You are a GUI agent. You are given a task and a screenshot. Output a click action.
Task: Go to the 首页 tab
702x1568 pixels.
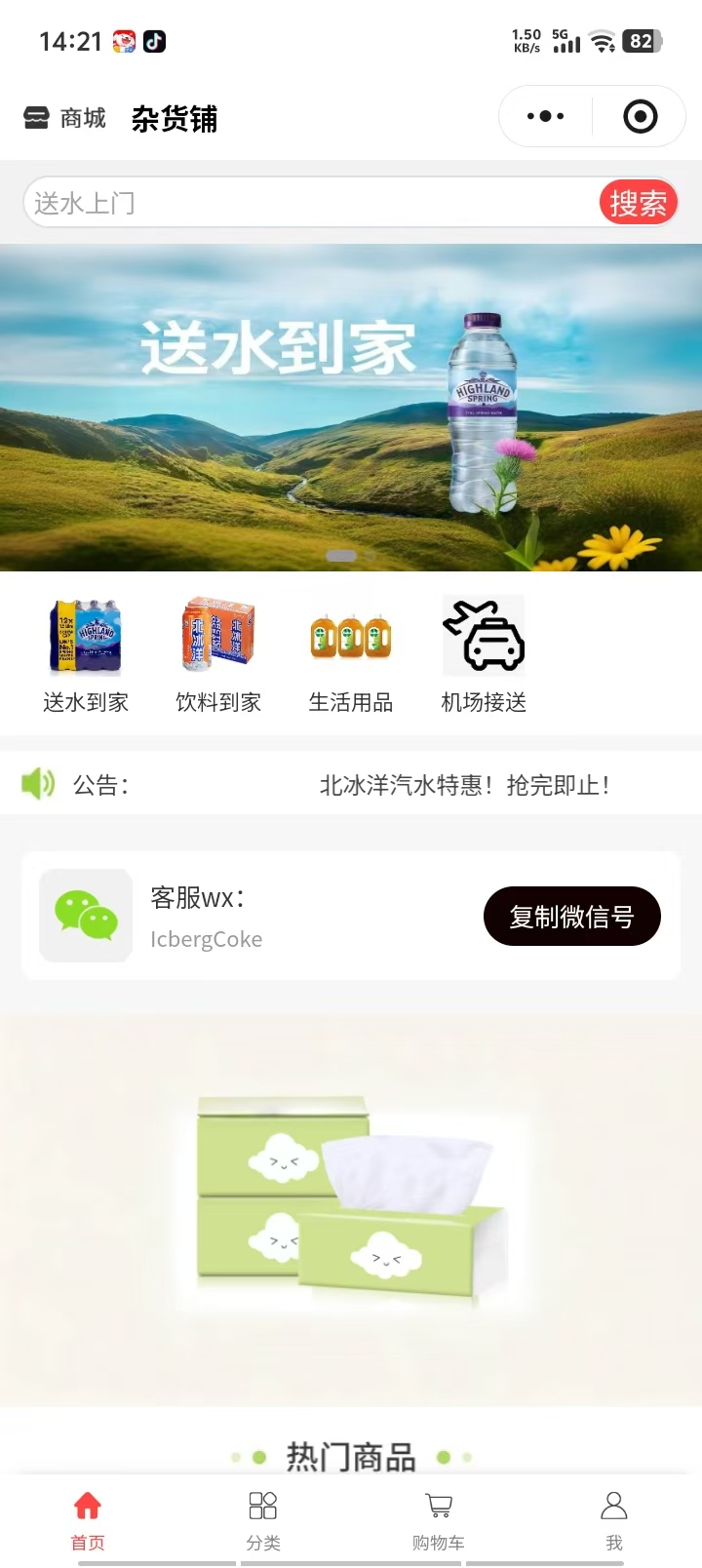point(88,1519)
